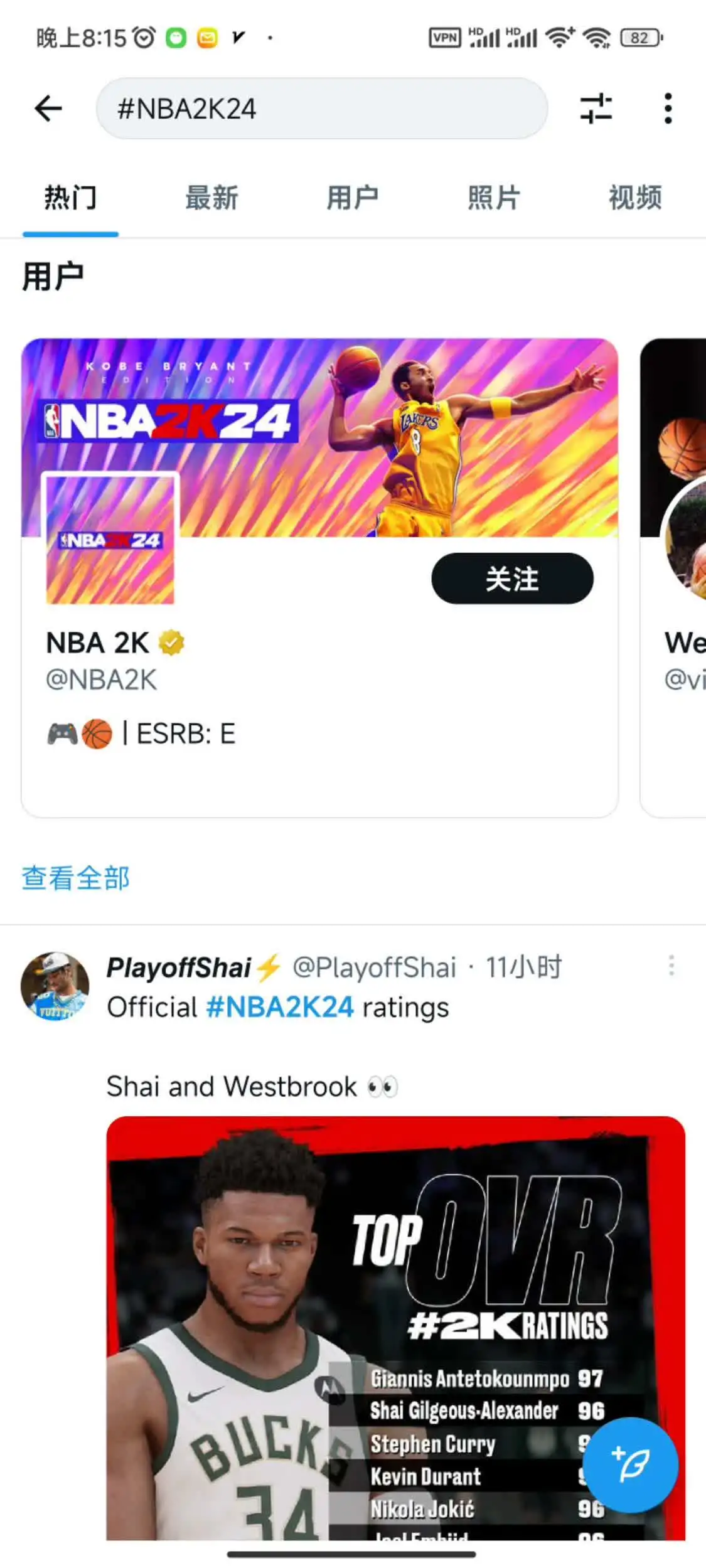Tap the #NBA2K24 search field
This screenshot has width=706, height=1568.
point(321,109)
